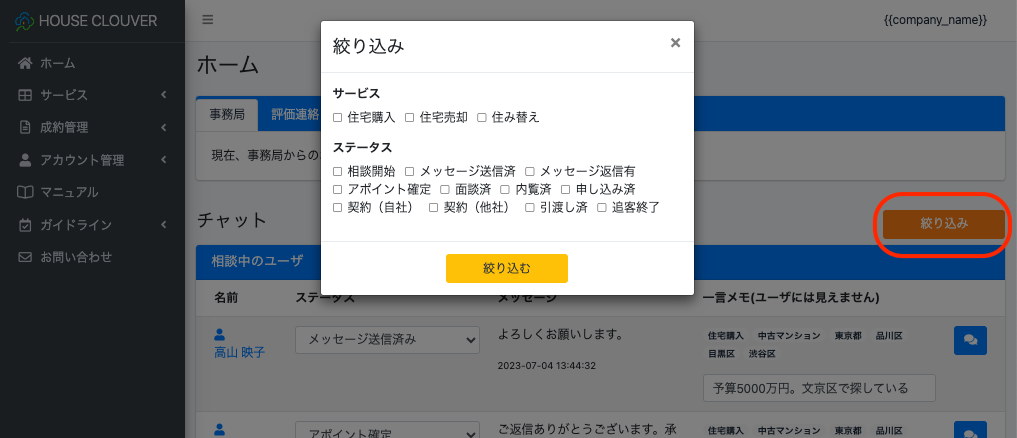Viewport: 1017px width, 438px height.
Task: Apply the filter with the yellow 絞り込む button
Action: (506, 268)
